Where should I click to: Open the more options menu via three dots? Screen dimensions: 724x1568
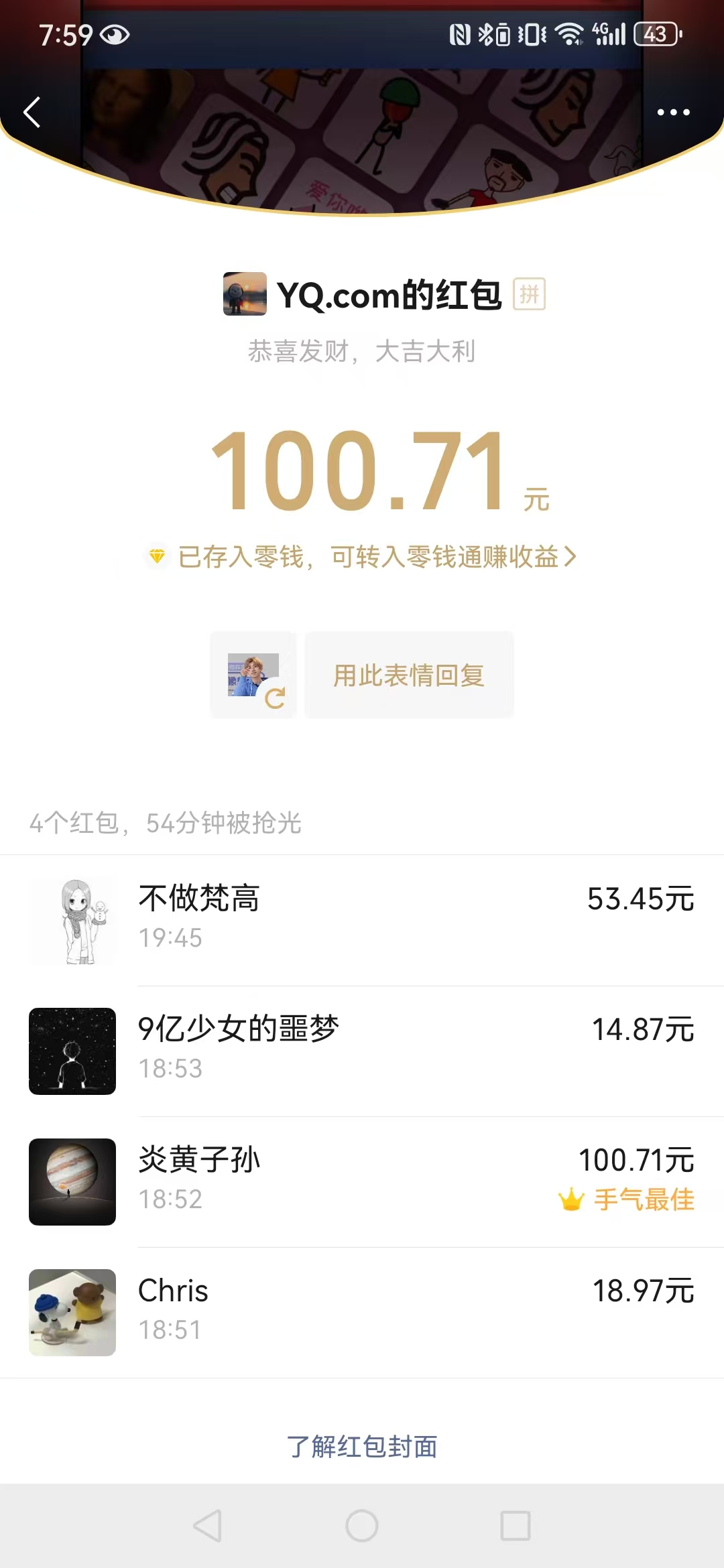673,112
